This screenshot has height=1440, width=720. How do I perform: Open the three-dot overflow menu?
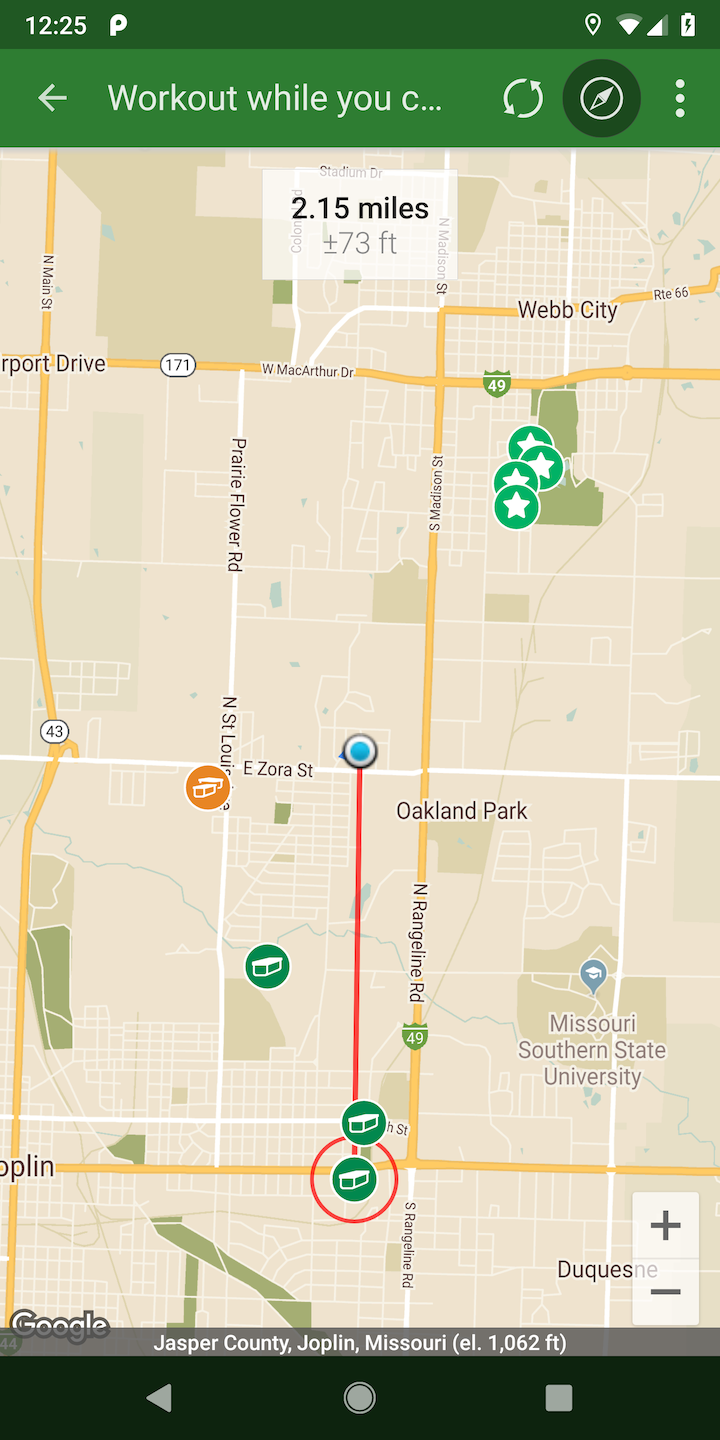tap(680, 98)
